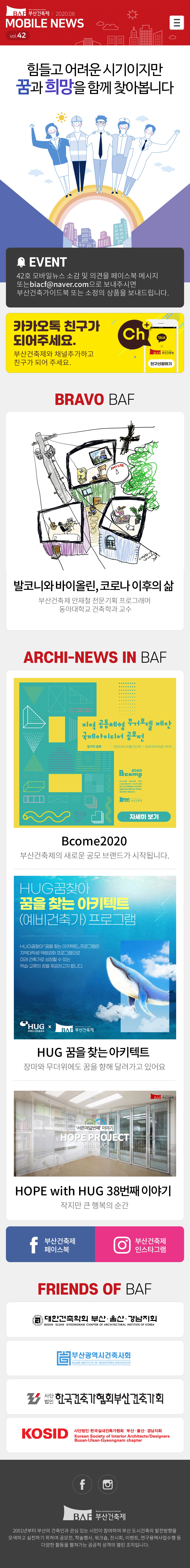The height and width of the screenshot is (1568, 190).
Task: Open the 대한건축학회 부산·울산·경남지회 link
Action: click(95, 1320)
